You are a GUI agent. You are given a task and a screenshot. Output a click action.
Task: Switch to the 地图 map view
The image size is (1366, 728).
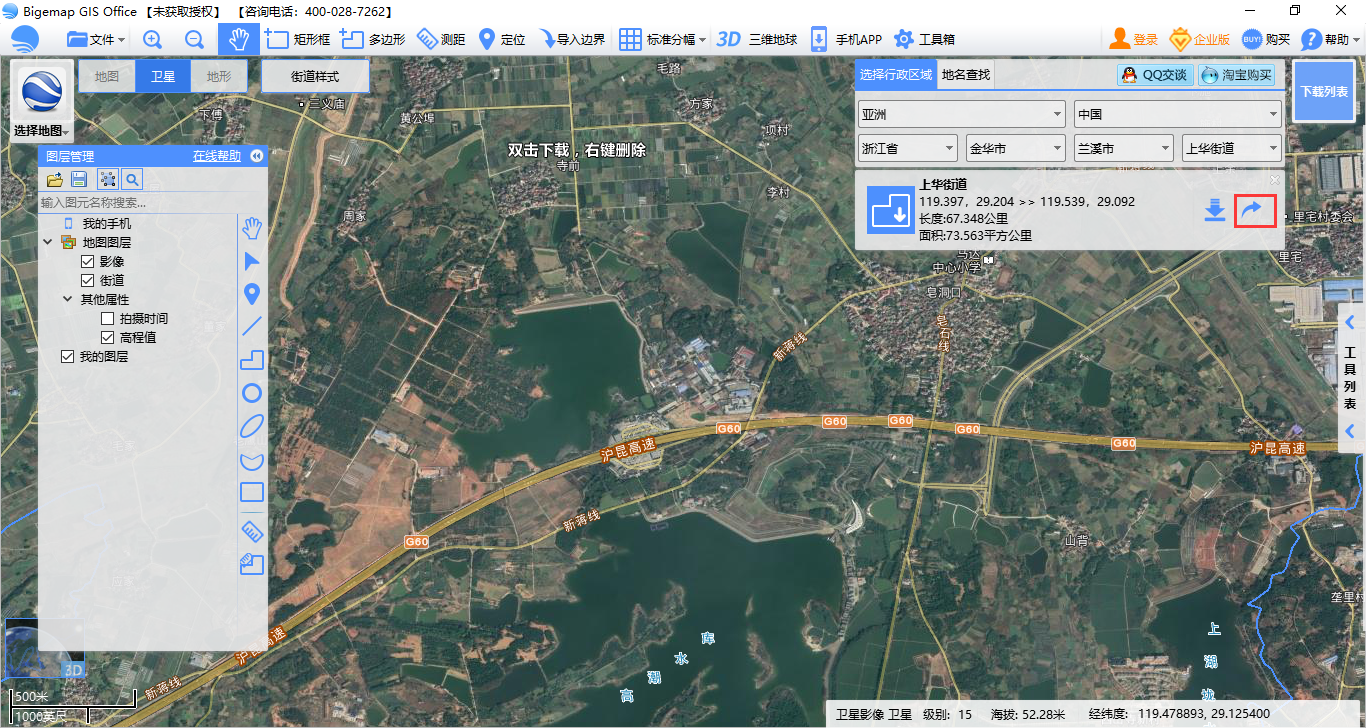click(107, 76)
